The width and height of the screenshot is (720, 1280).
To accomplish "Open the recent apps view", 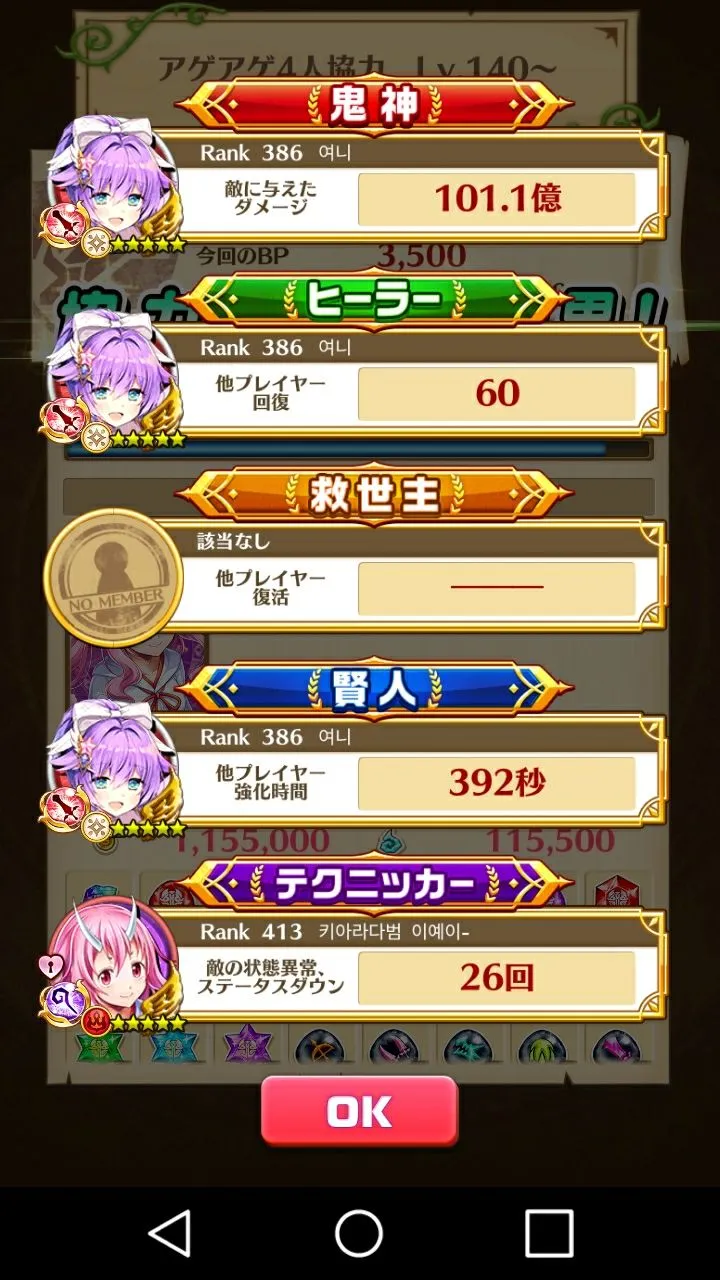I will coord(549,1232).
